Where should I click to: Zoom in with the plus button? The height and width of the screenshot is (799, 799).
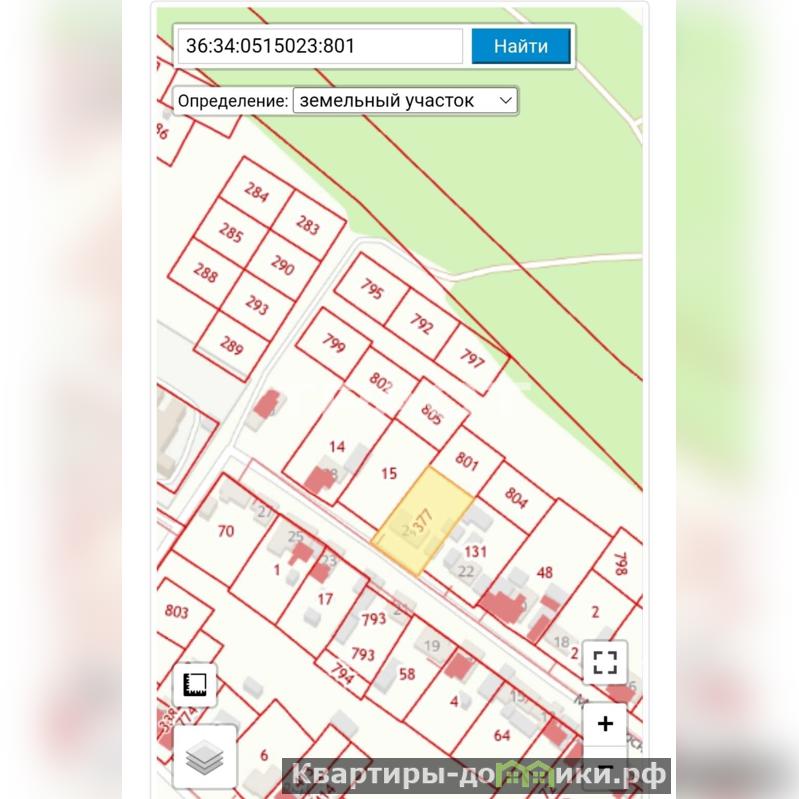605,722
